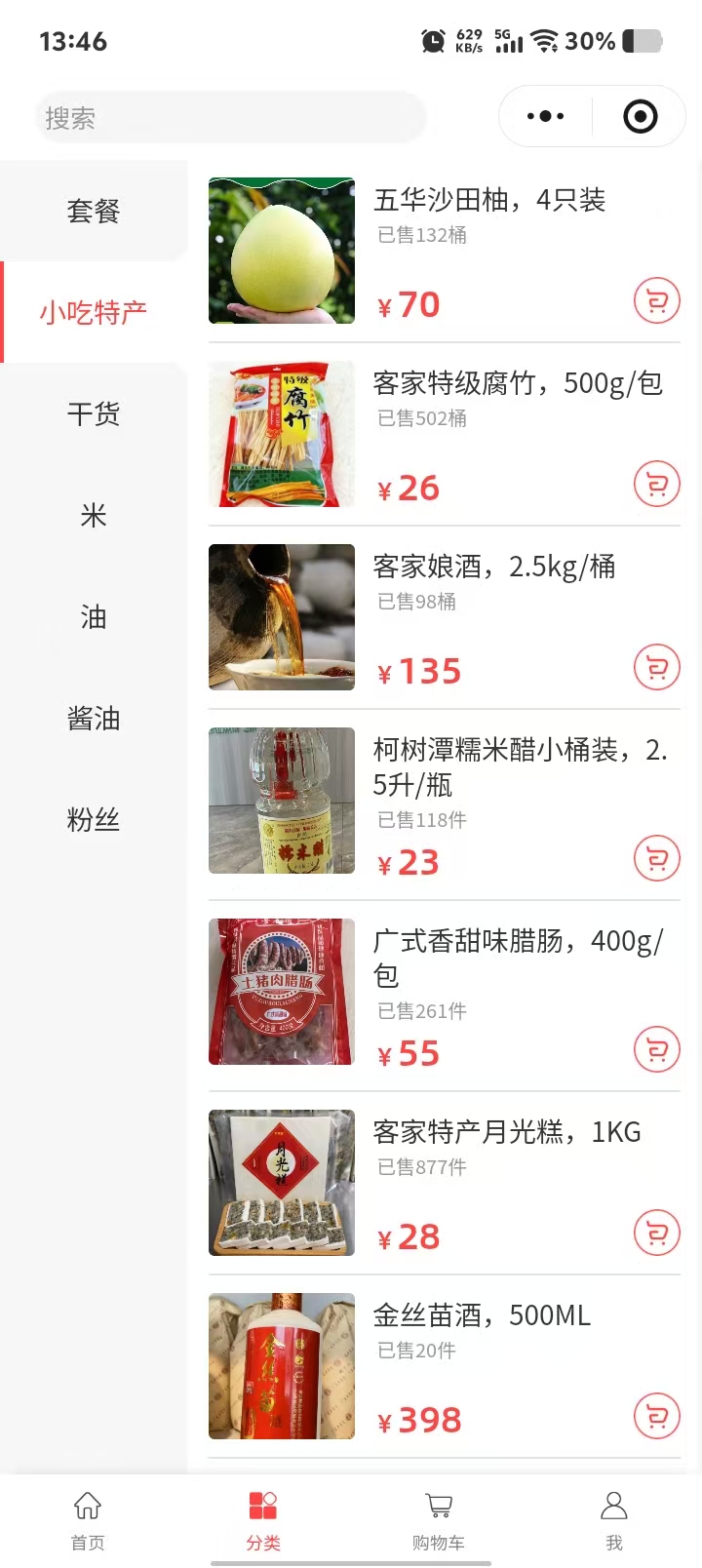Image resolution: width=702 pixels, height=1568 pixels.
Task: Add 客家特级腐竹 to the cart
Action: point(656,484)
